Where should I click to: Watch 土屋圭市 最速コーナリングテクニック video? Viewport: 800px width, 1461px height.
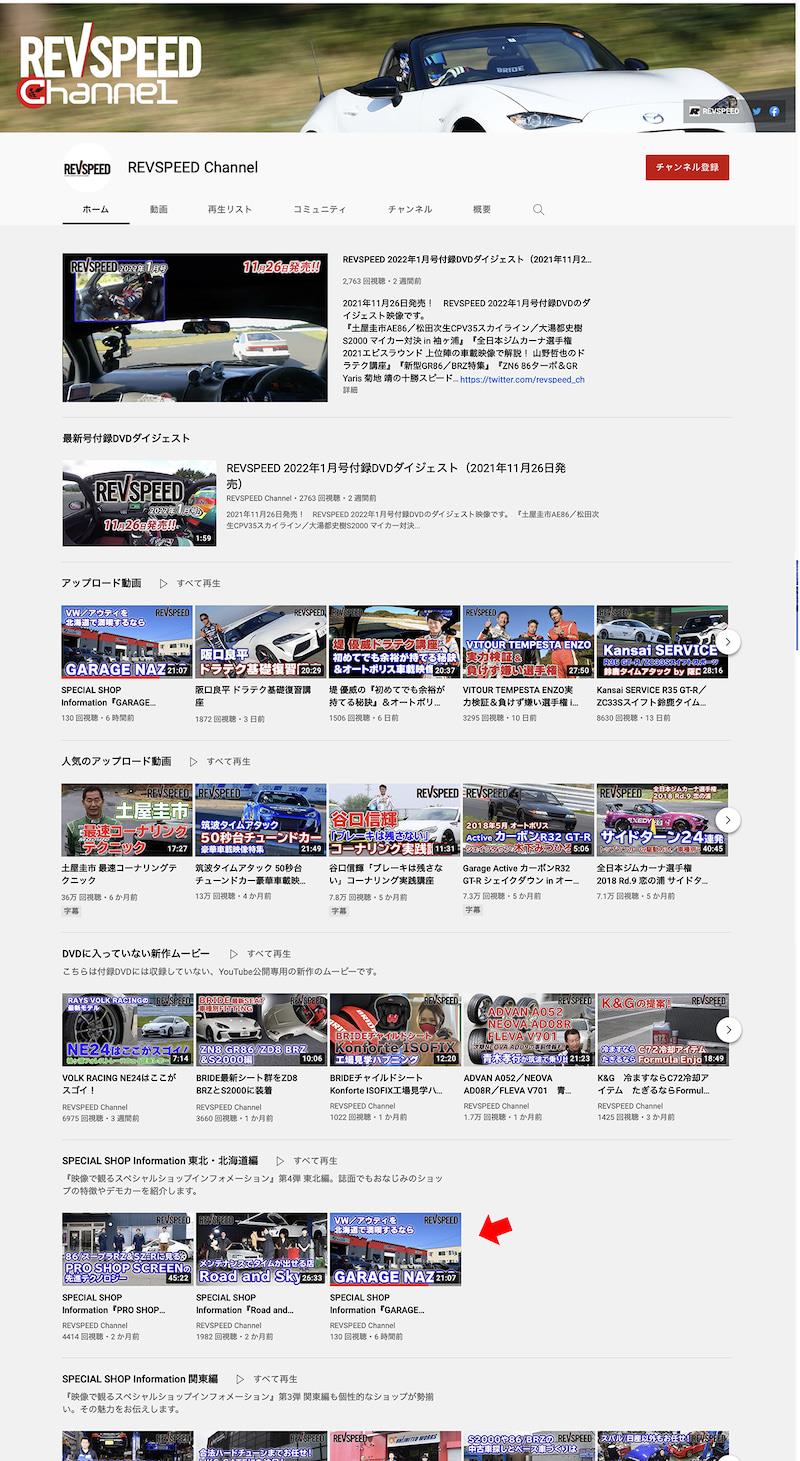(x=127, y=820)
